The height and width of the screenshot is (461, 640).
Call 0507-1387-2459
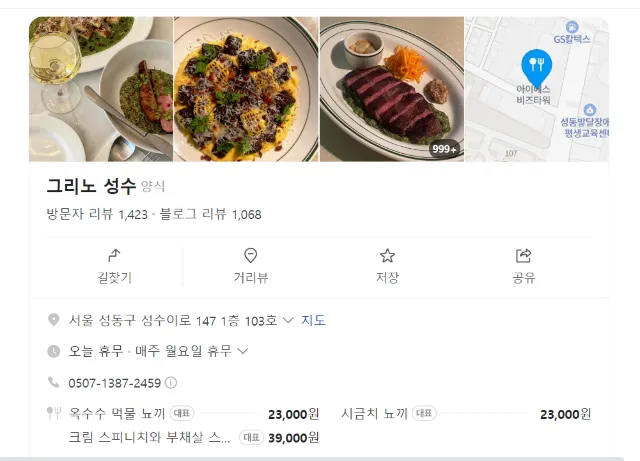115,383
